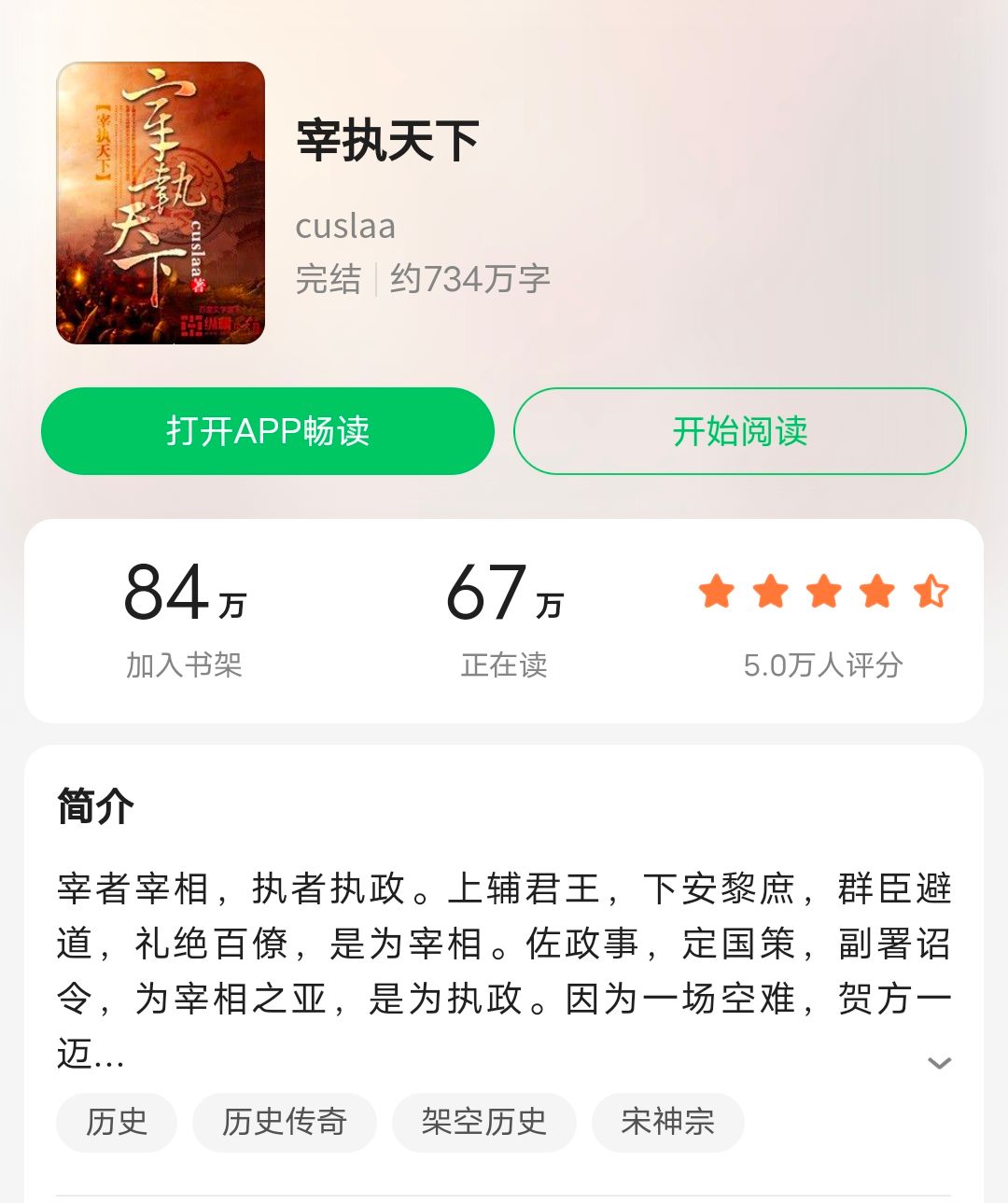
Task: Select the 历史传奇 tag
Action: click(285, 1123)
